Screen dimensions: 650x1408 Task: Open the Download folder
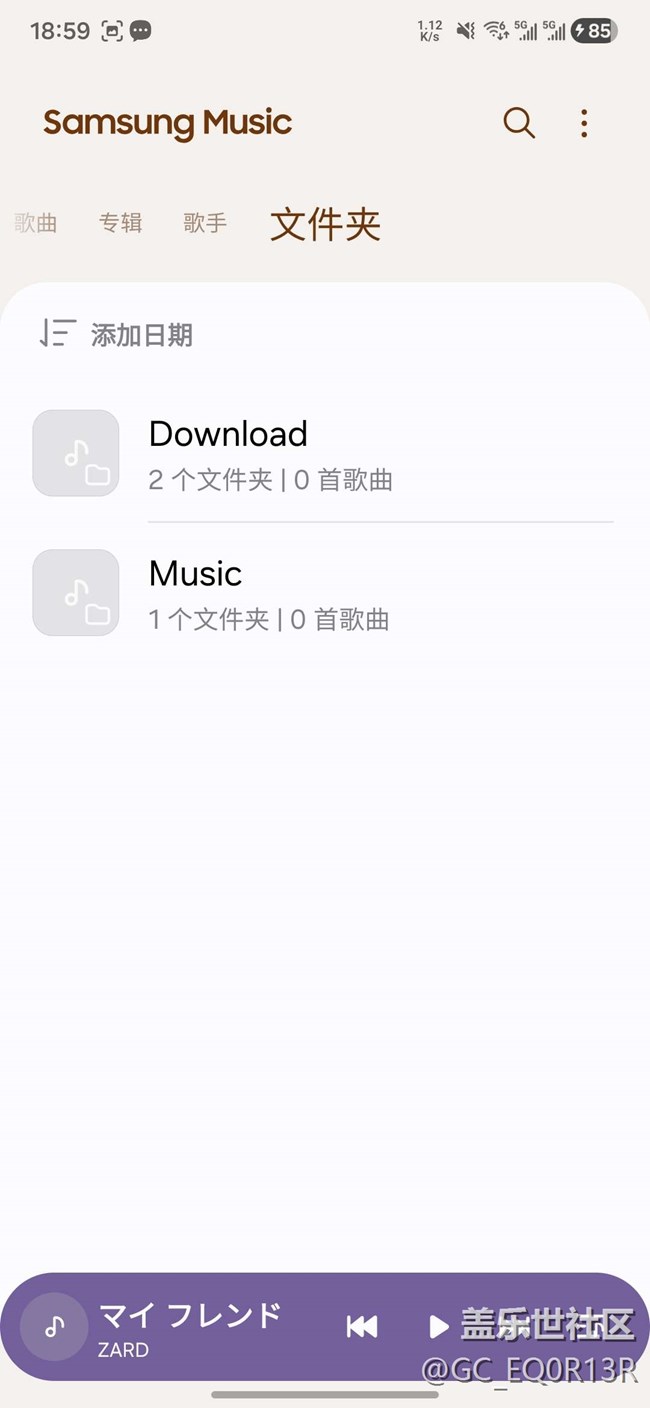point(322,453)
